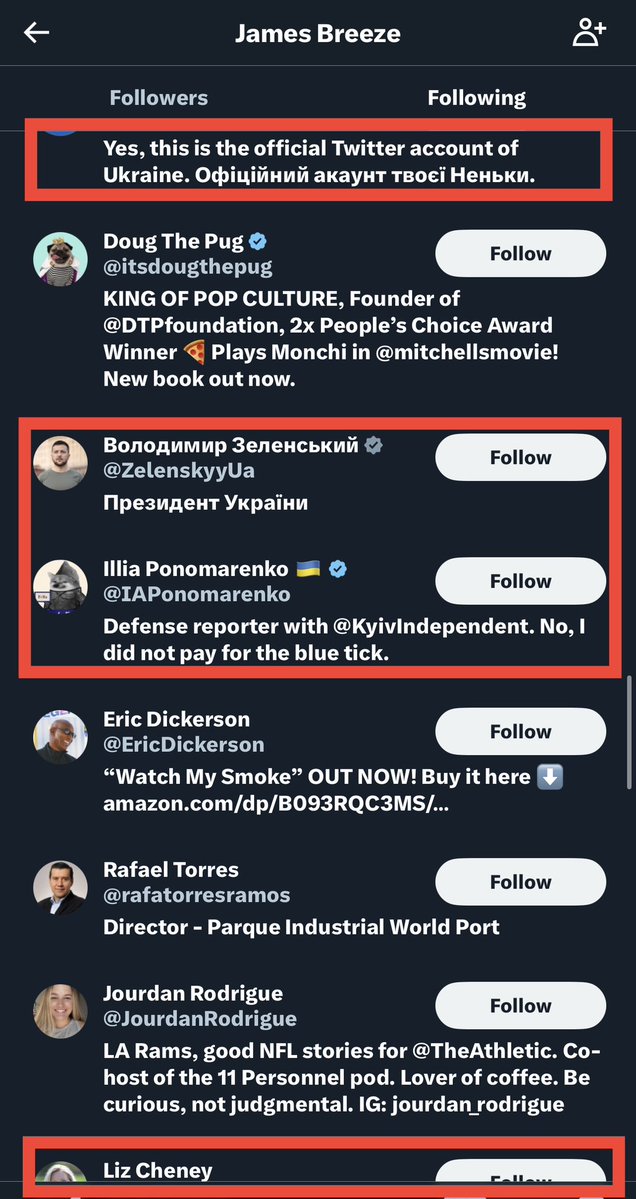Image resolution: width=636 pixels, height=1199 pixels.
Task: Switch to the Followers tab
Action: [159, 98]
